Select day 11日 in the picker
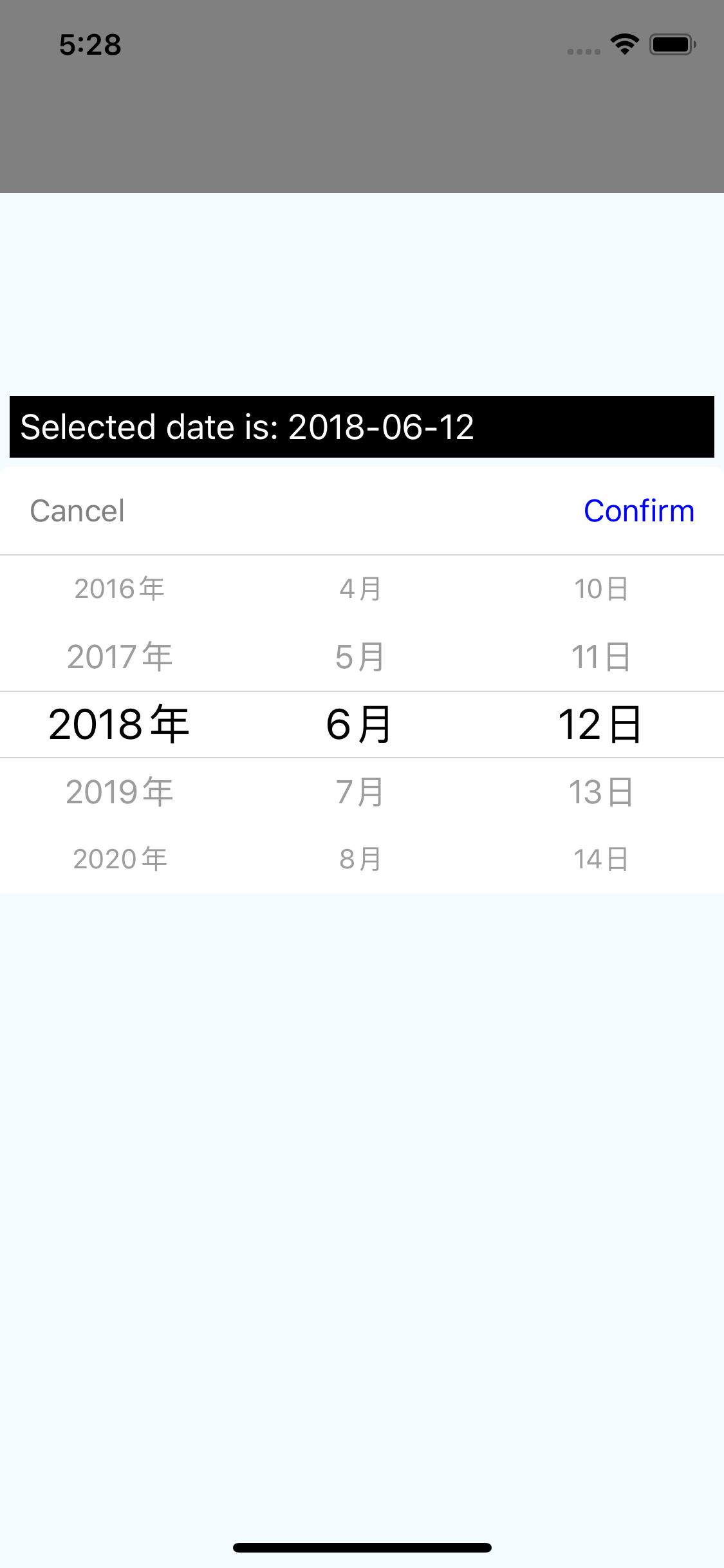The image size is (724, 1568). 601,657
